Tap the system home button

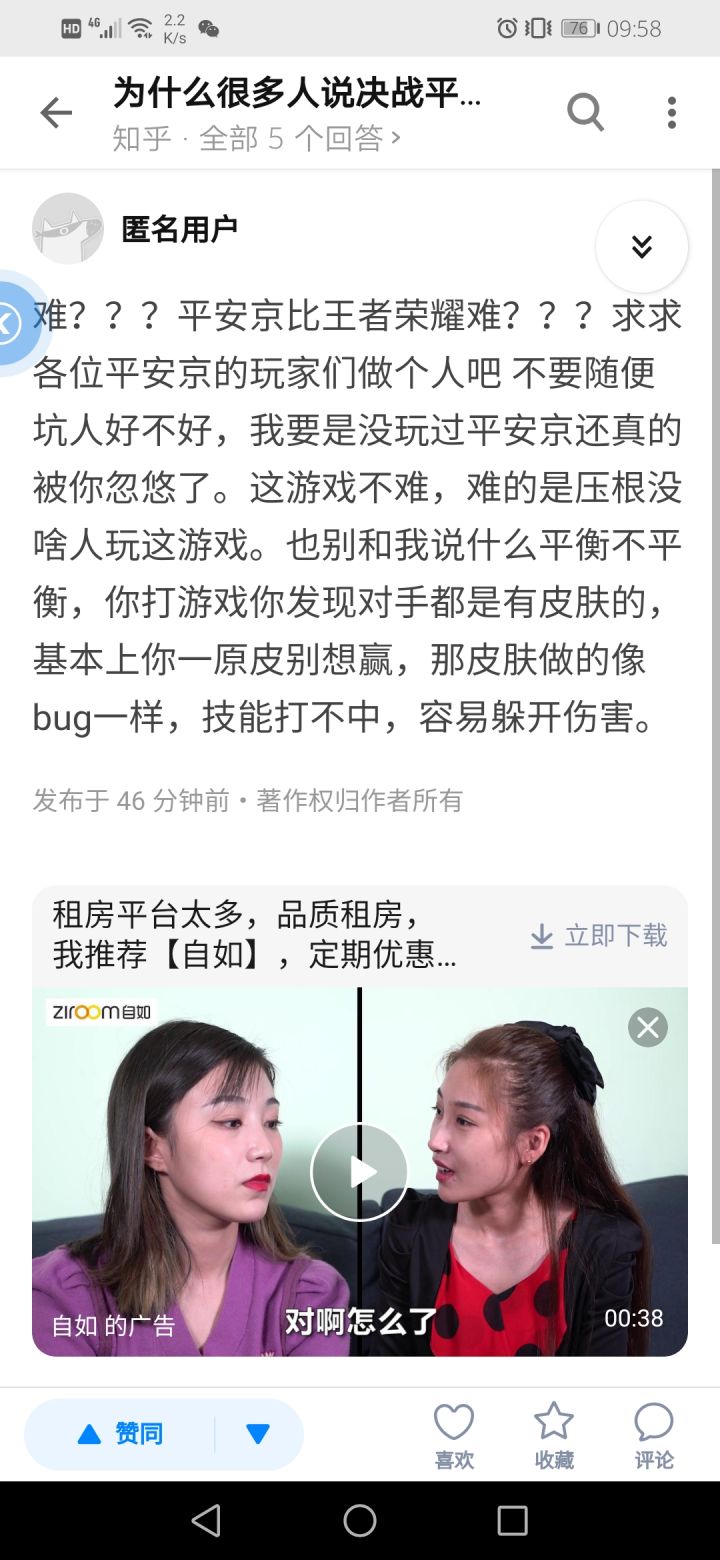coord(360,1520)
